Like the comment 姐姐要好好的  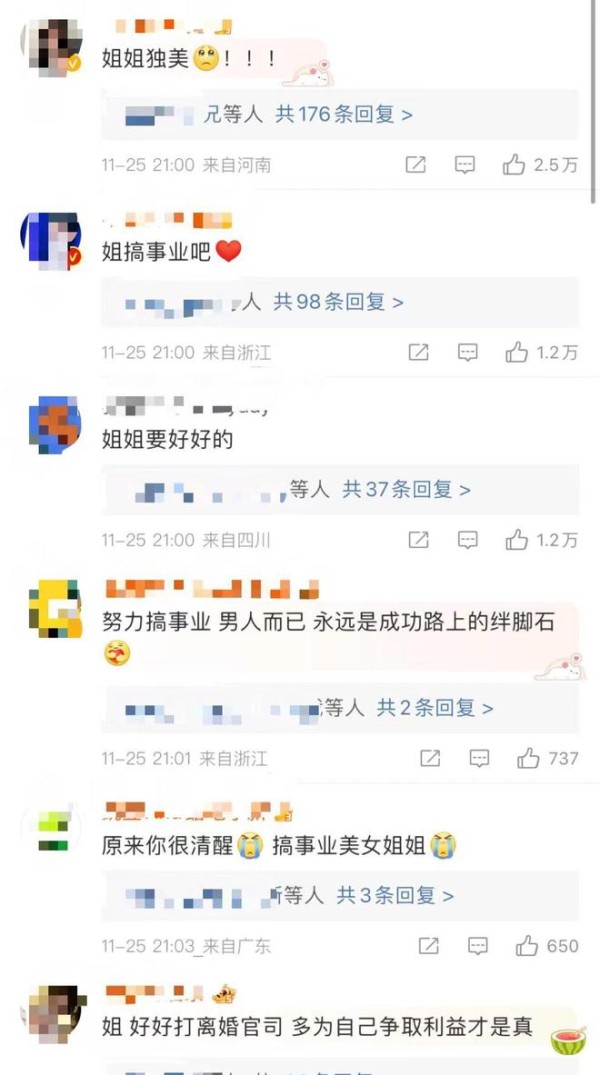[516, 540]
